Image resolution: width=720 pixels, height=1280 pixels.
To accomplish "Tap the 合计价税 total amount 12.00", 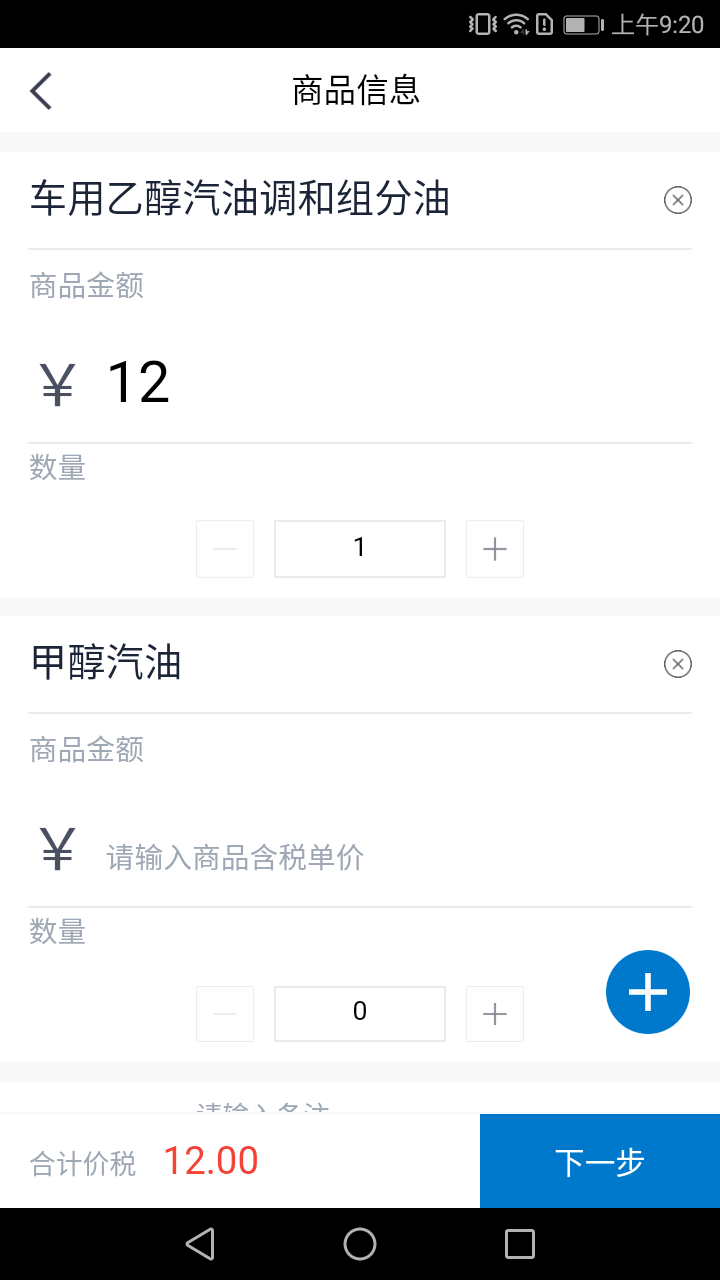I will coord(210,1160).
